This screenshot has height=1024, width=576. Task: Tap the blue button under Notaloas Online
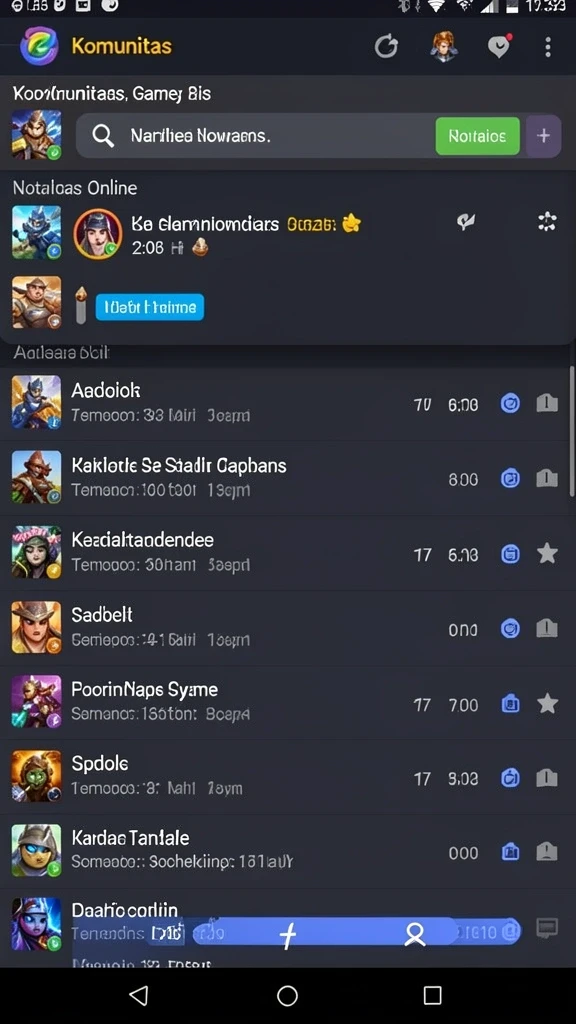tap(150, 307)
